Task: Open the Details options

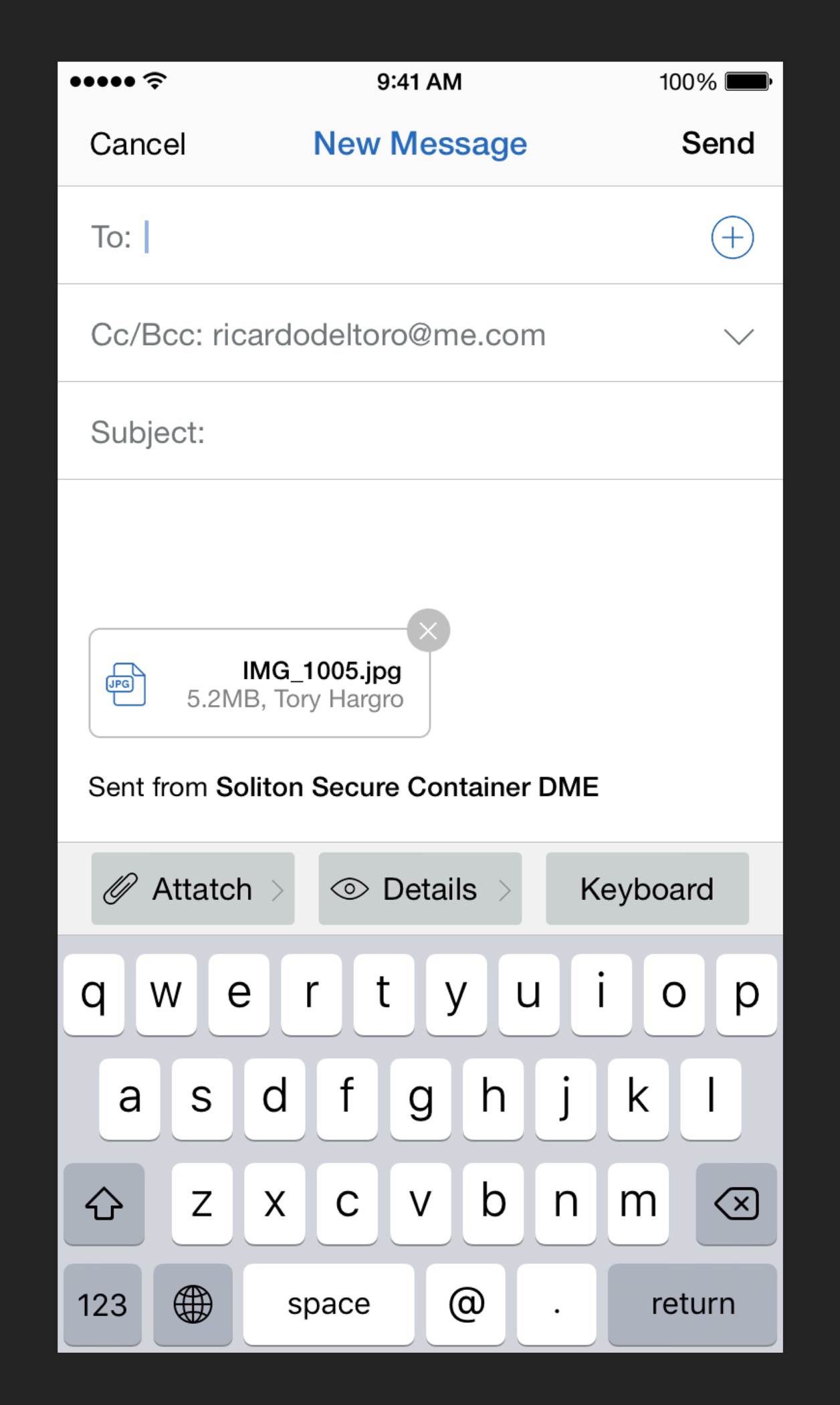Action: point(420,889)
